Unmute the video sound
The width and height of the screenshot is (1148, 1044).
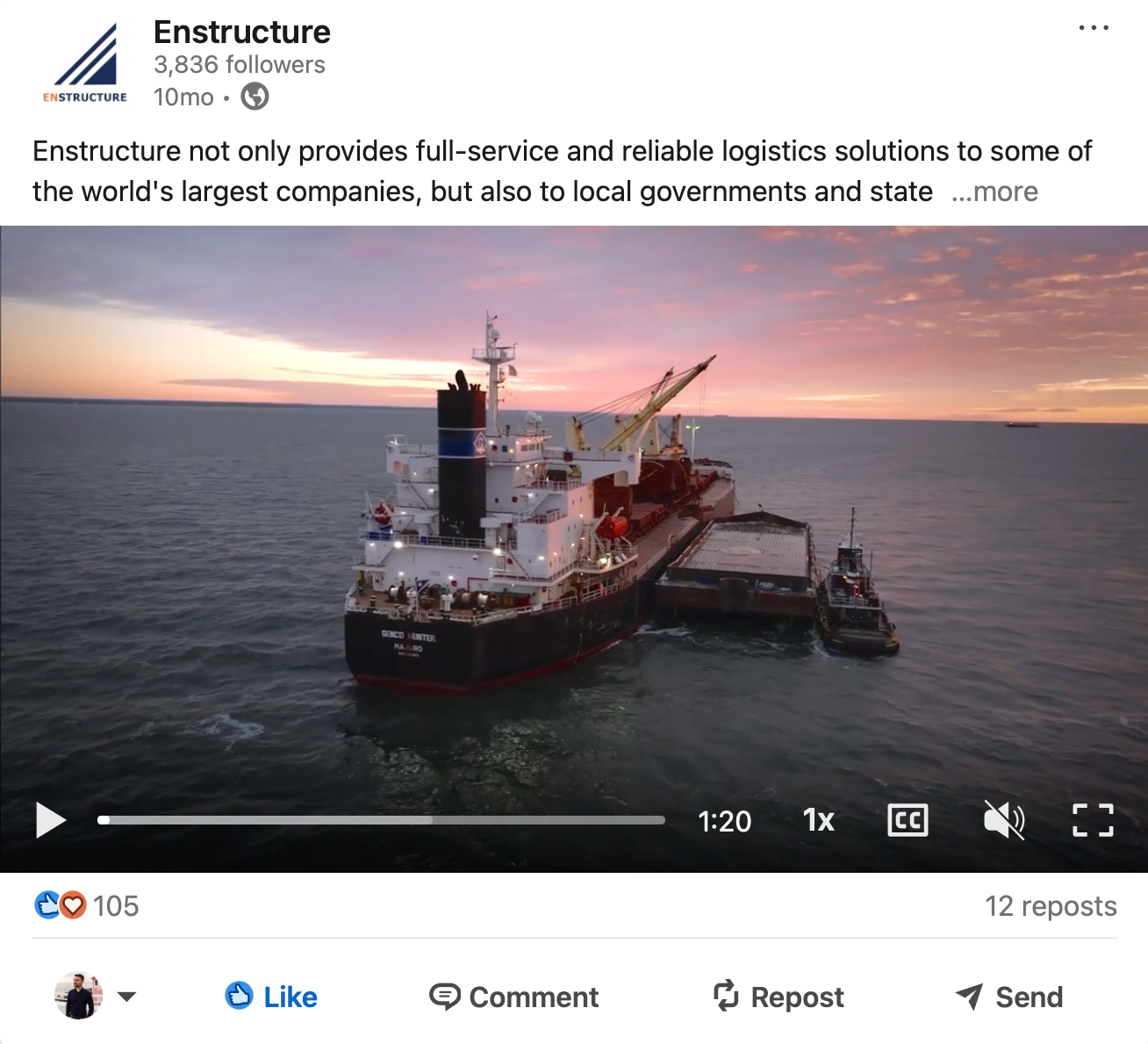point(1003,820)
